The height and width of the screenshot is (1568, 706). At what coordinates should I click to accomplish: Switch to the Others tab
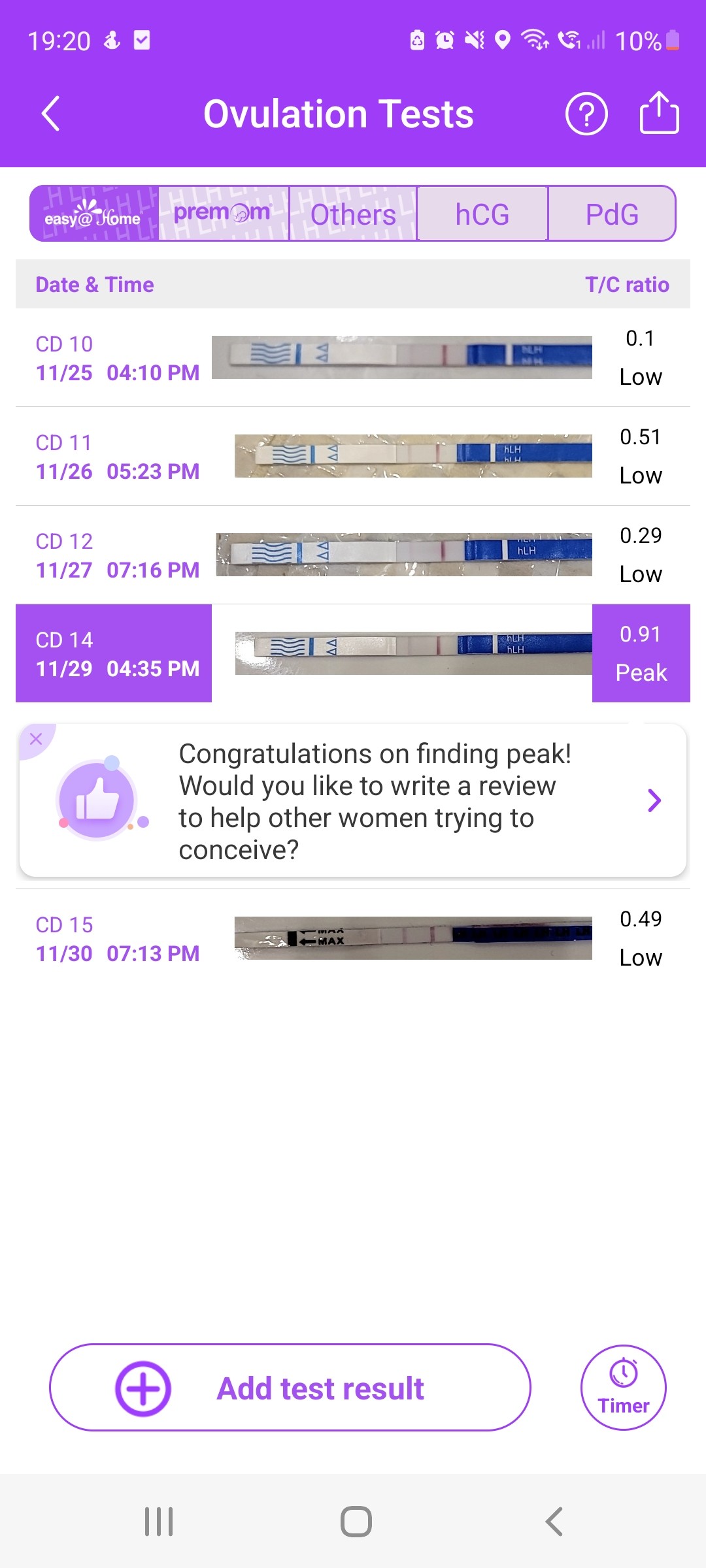point(353,214)
